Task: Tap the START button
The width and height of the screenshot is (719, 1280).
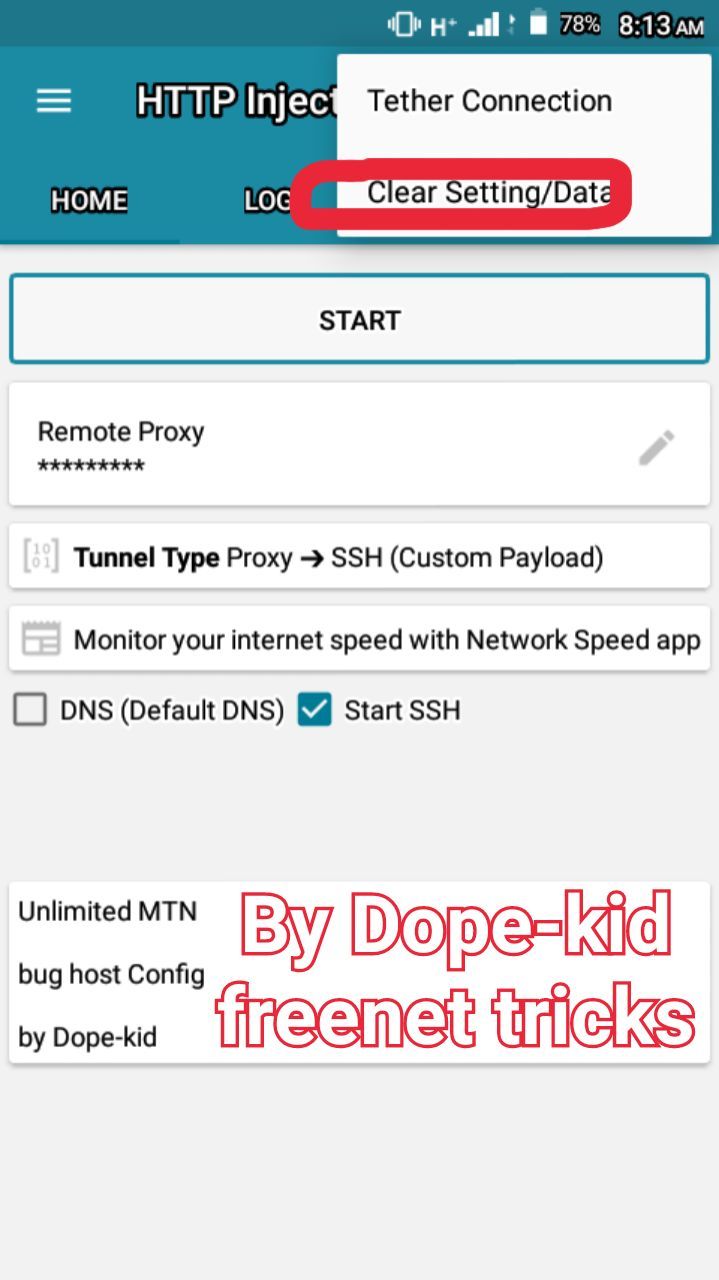Action: coord(359,320)
